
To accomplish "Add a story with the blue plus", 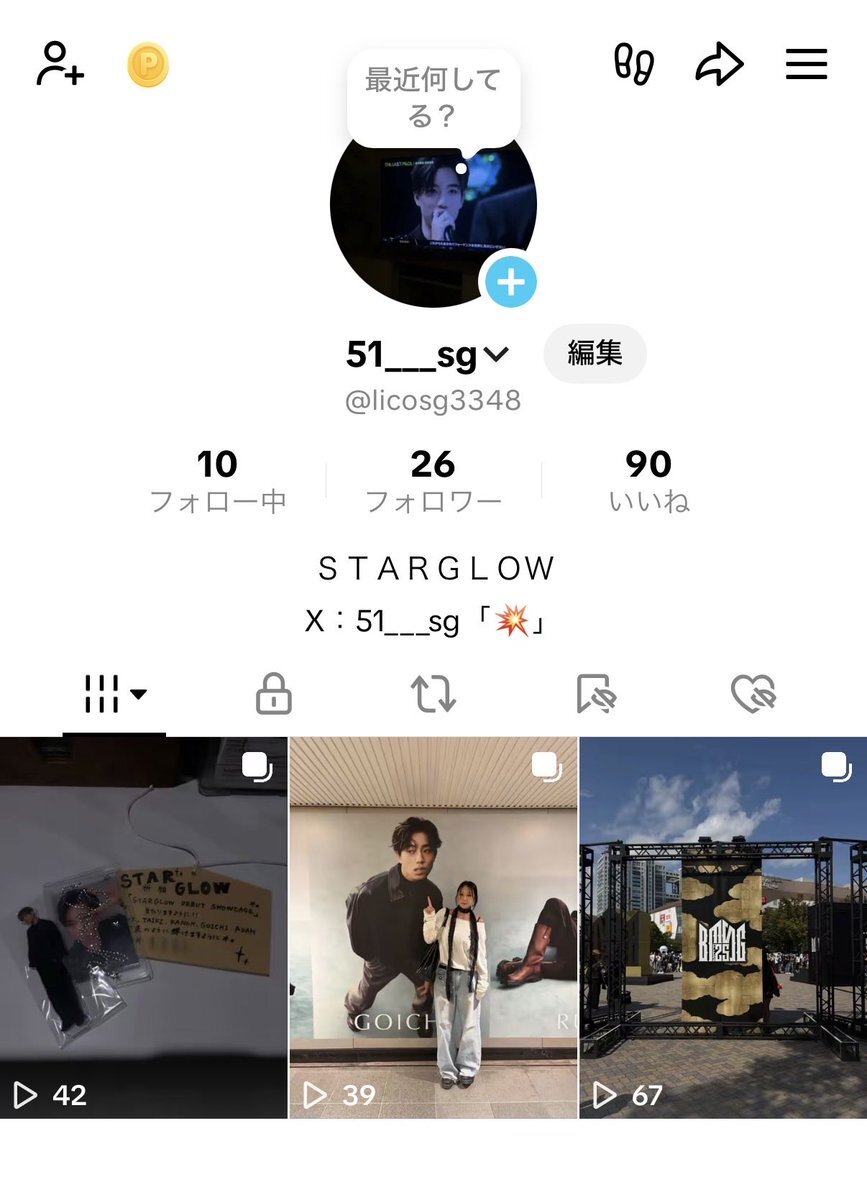I will (511, 282).
